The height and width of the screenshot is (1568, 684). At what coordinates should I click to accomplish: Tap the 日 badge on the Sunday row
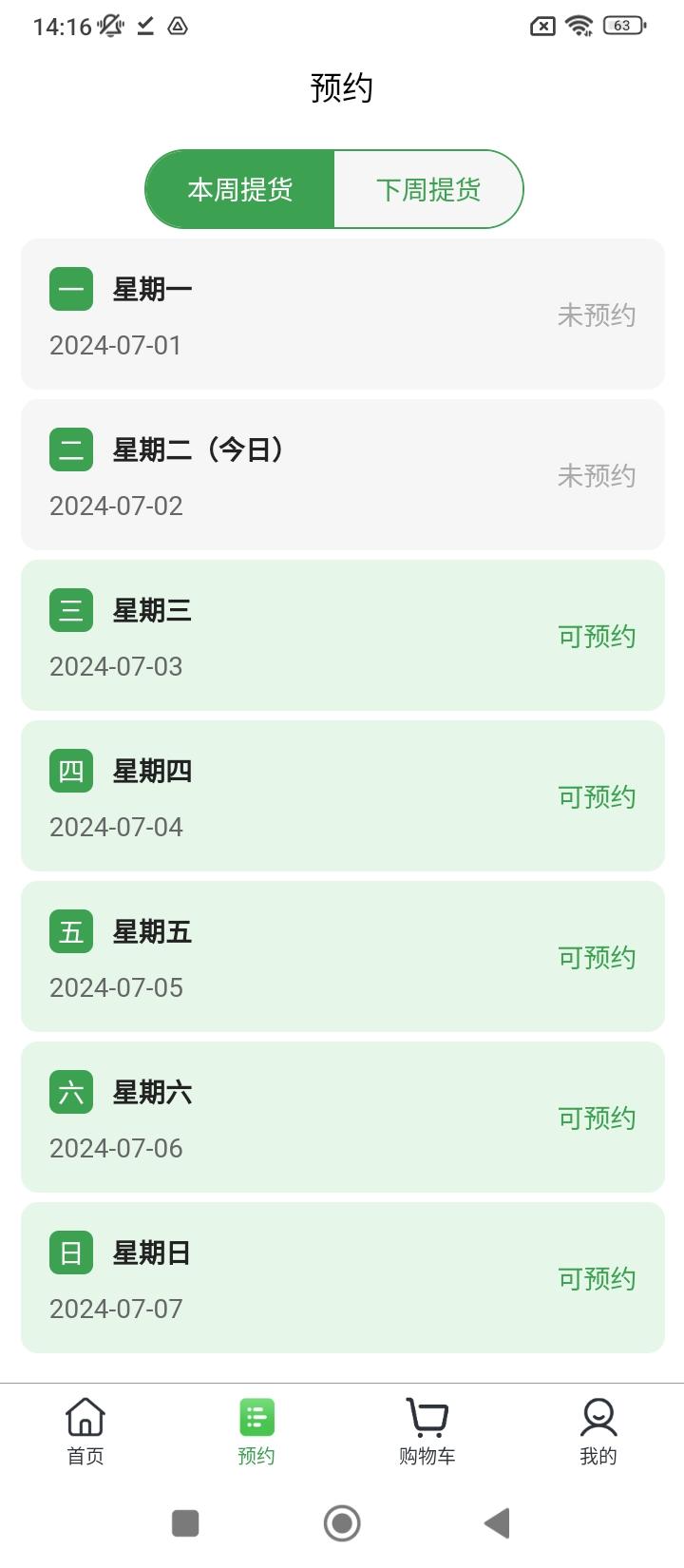[70, 1252]
